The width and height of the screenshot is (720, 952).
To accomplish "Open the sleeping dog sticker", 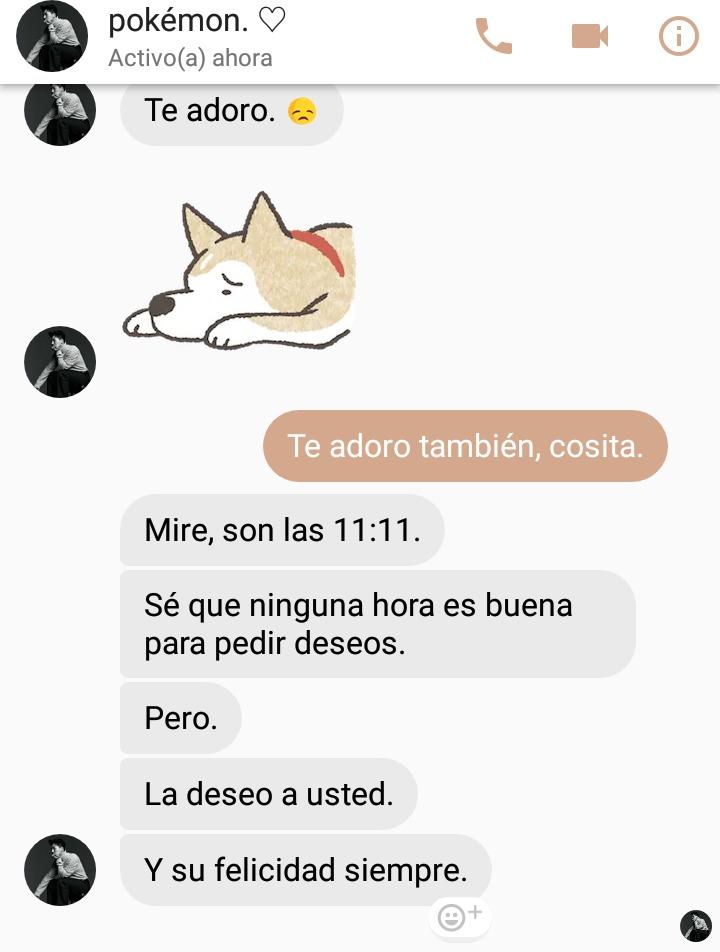I will click(x=240, y=272).
